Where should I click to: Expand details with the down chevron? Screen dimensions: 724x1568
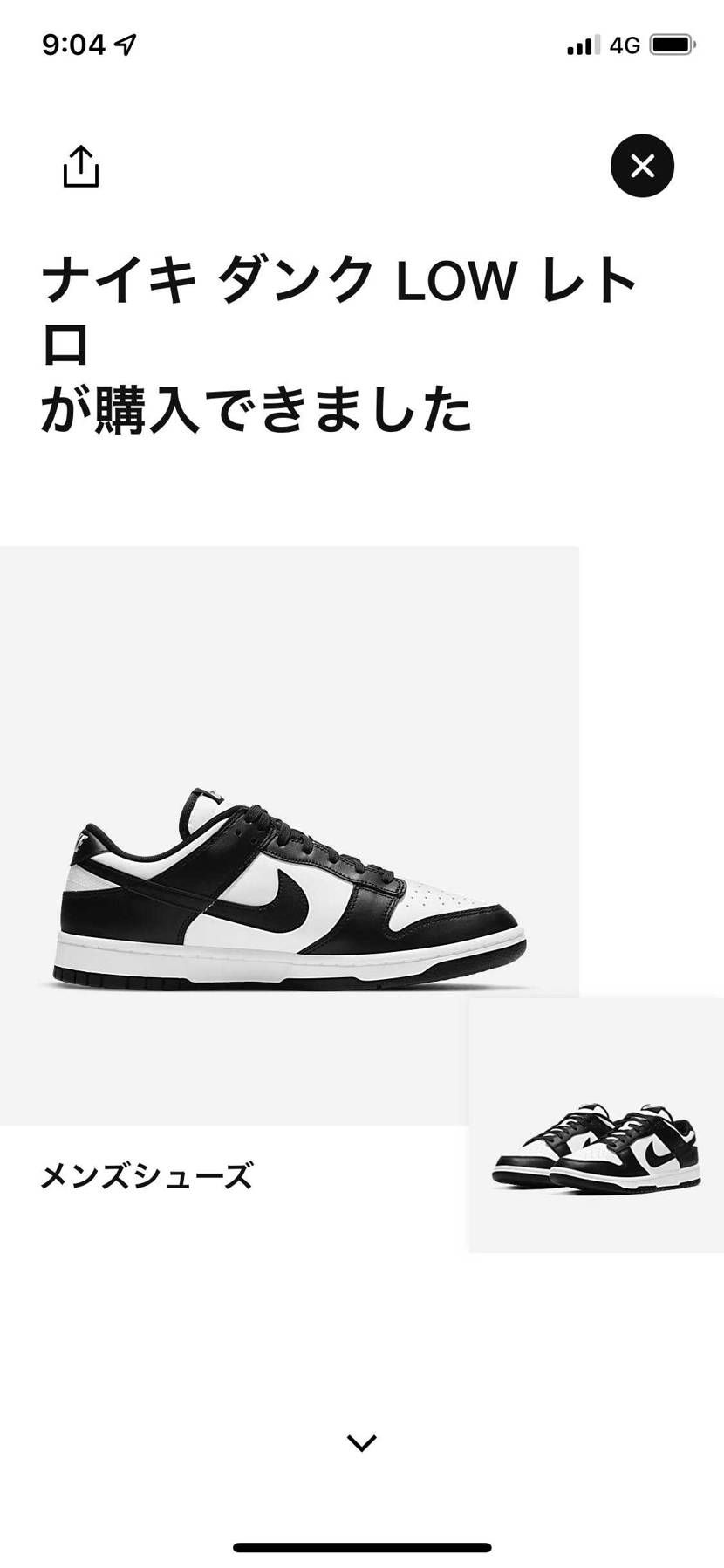point(361,1442)
